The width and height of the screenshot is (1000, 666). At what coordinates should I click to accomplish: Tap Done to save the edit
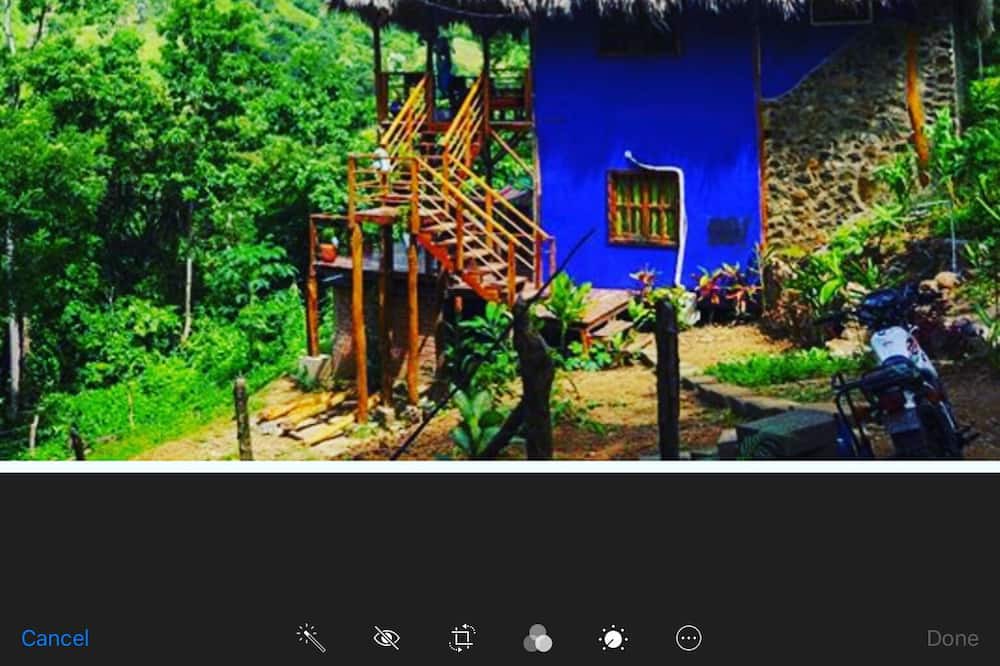952,638
